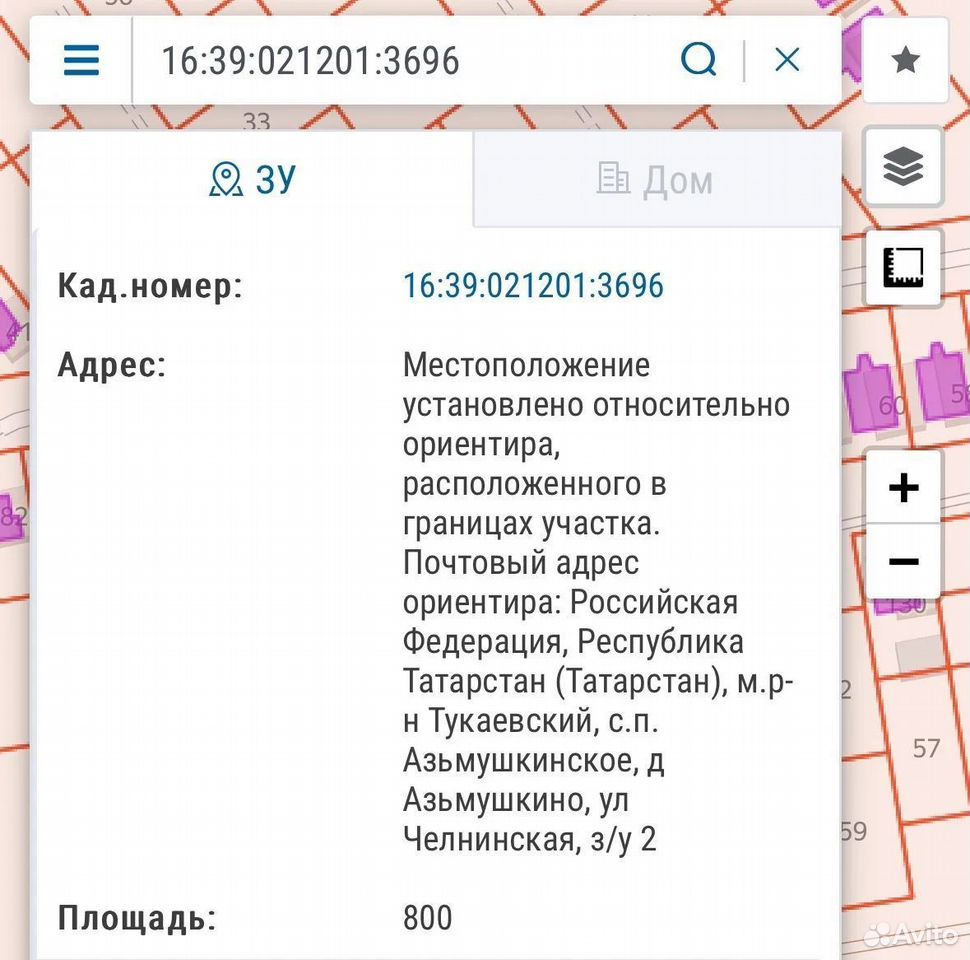Zoom in the map with plus
The image size is (970, 960).
pos(903,487)
